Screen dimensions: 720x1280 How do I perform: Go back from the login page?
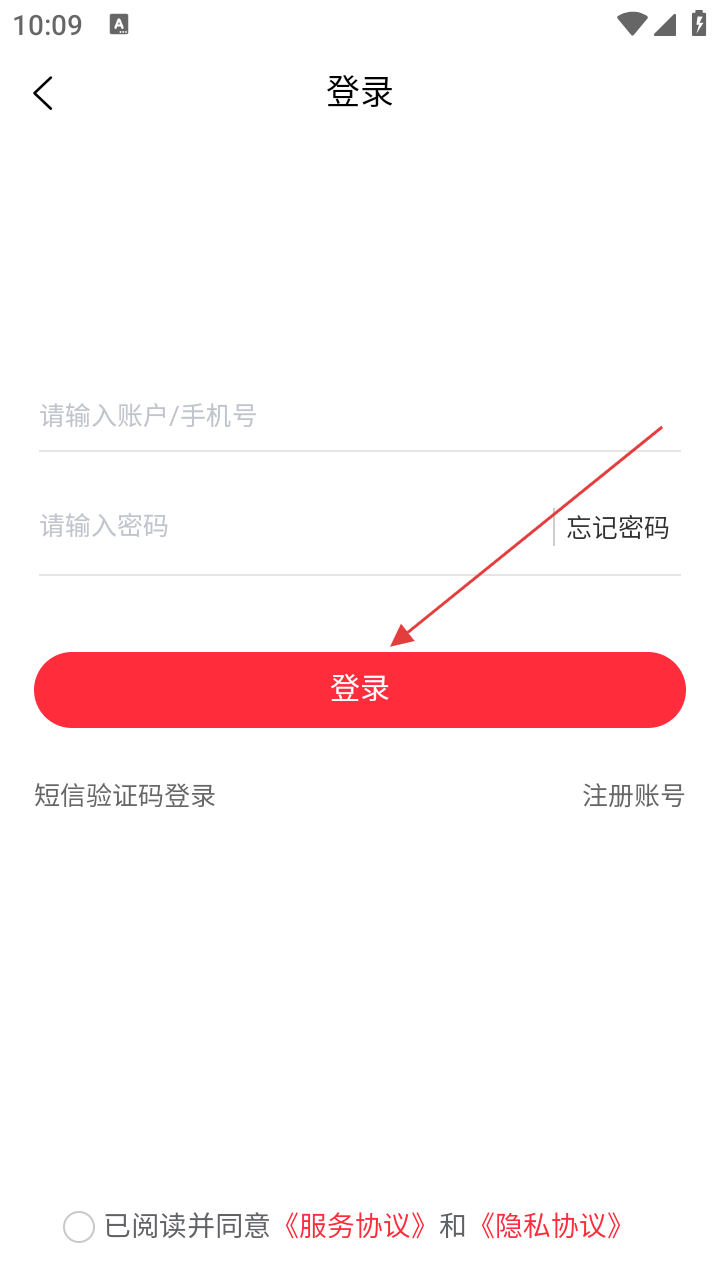click(43, 93)
